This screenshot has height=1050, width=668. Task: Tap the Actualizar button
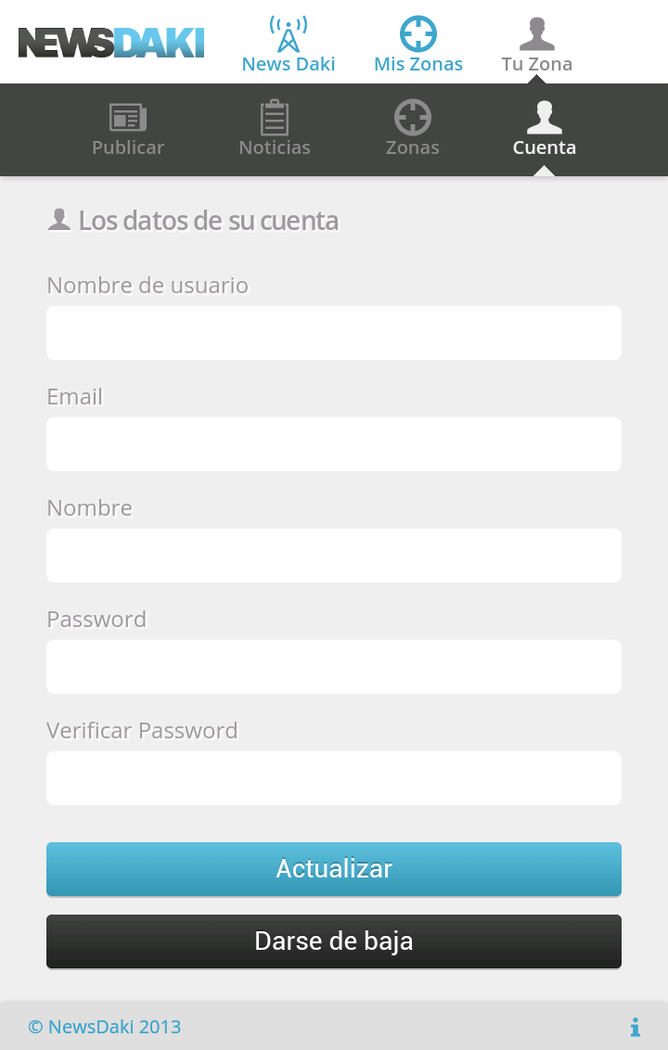click(334, 869)
